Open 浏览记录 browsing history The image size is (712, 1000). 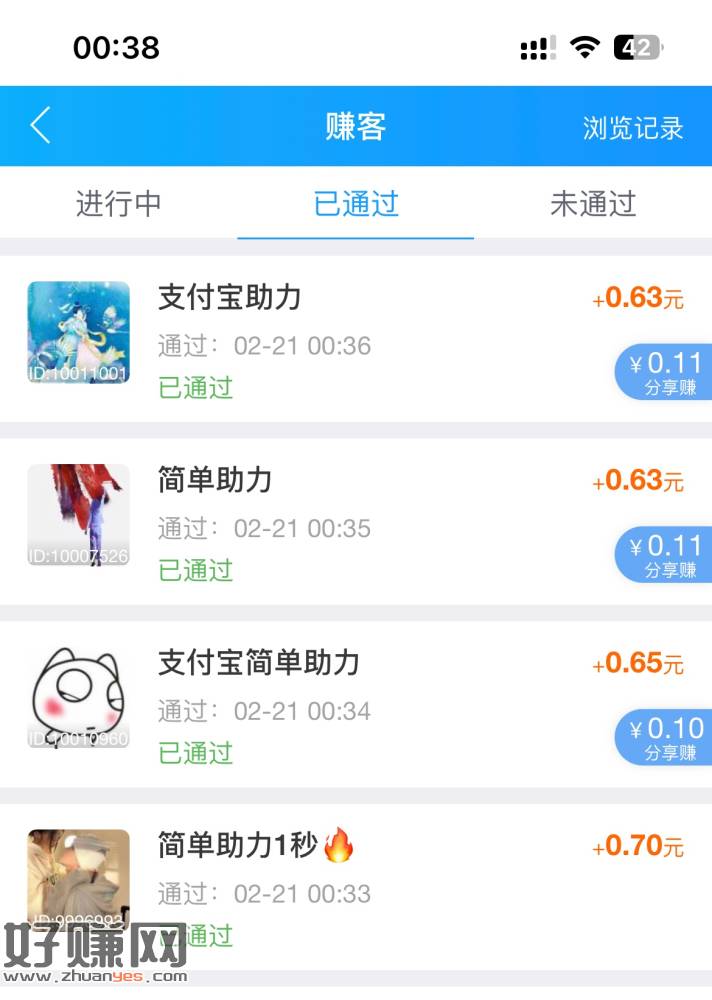coord(632,128)
